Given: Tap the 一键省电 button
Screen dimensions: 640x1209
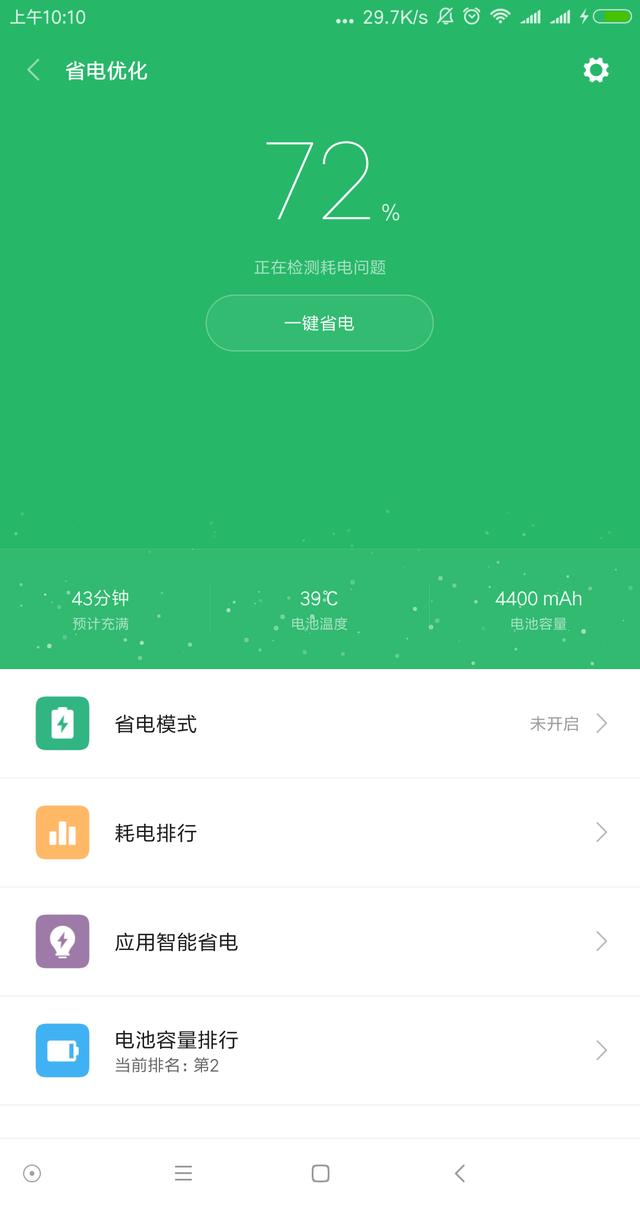Looking at the screenshot, I should [319, 323].
